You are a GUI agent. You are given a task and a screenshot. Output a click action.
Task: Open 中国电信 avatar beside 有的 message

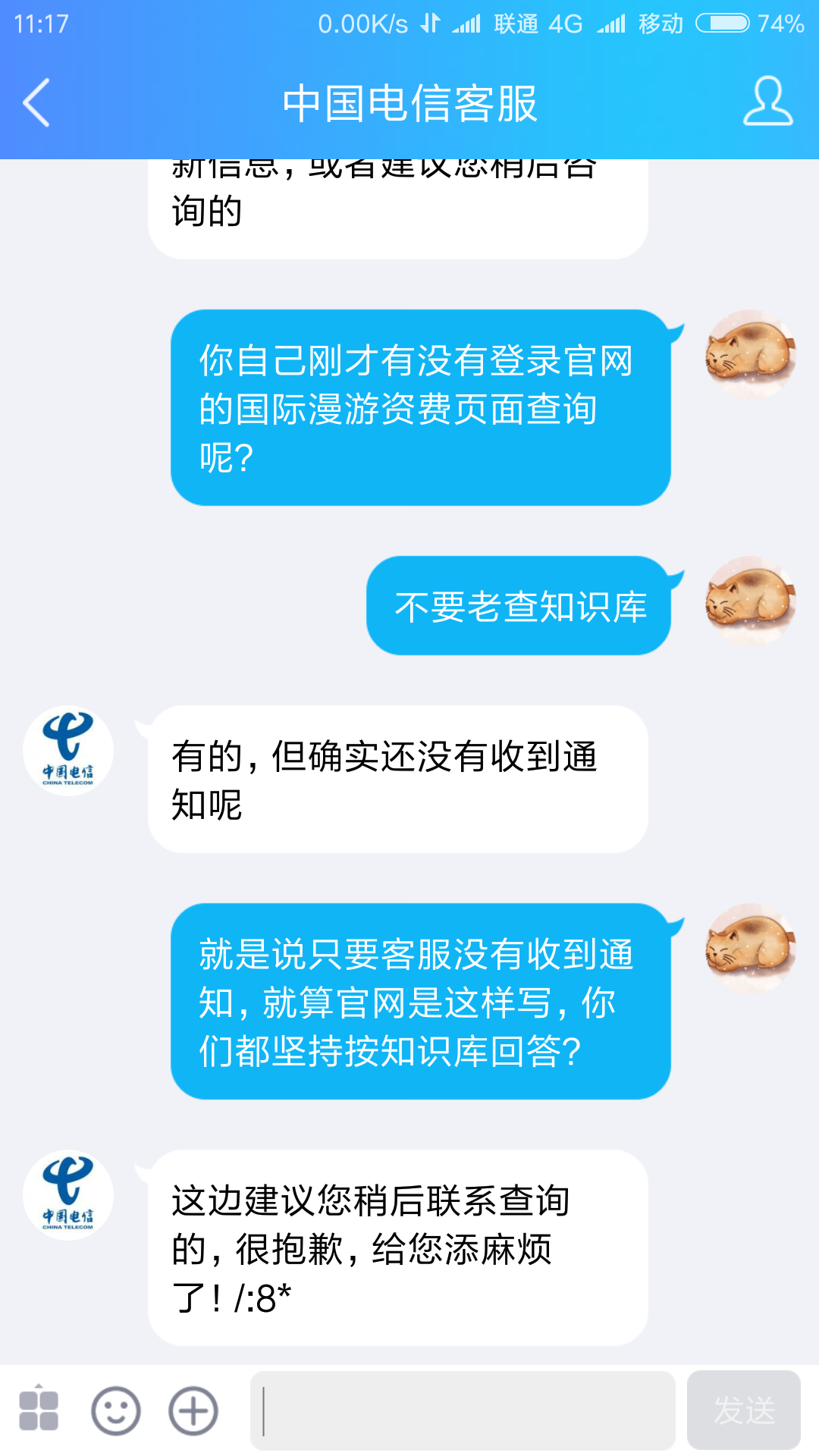point(68,751)
